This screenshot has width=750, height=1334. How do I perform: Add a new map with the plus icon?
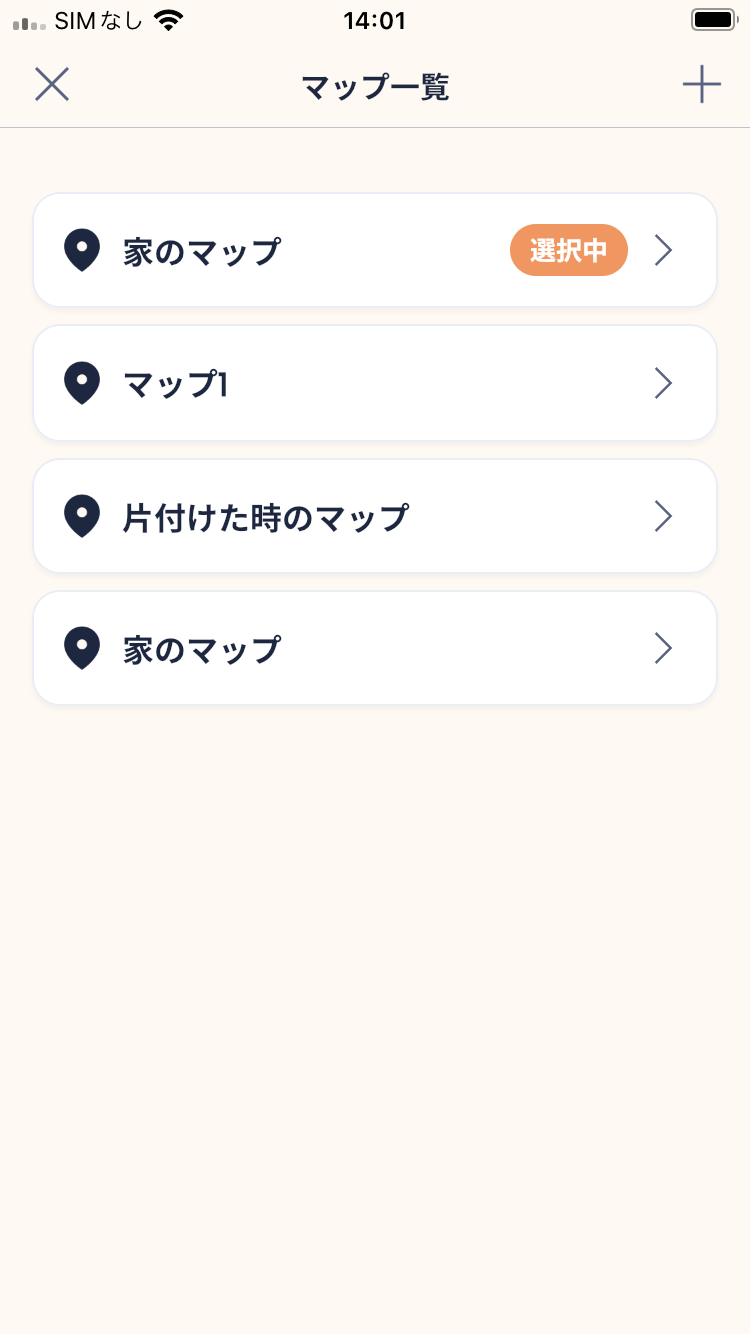[x=701, y=85]
